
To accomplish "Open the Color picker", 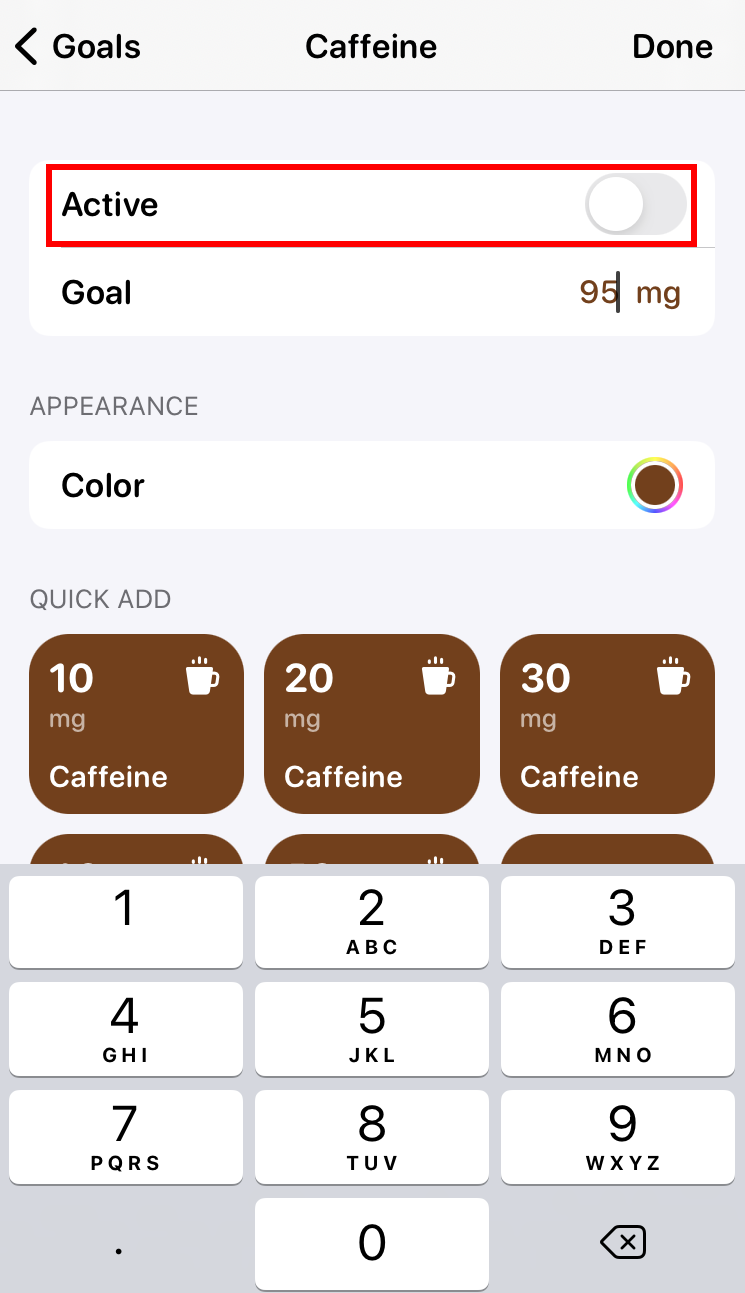I will pyautogui.click(x=654, y=486).
